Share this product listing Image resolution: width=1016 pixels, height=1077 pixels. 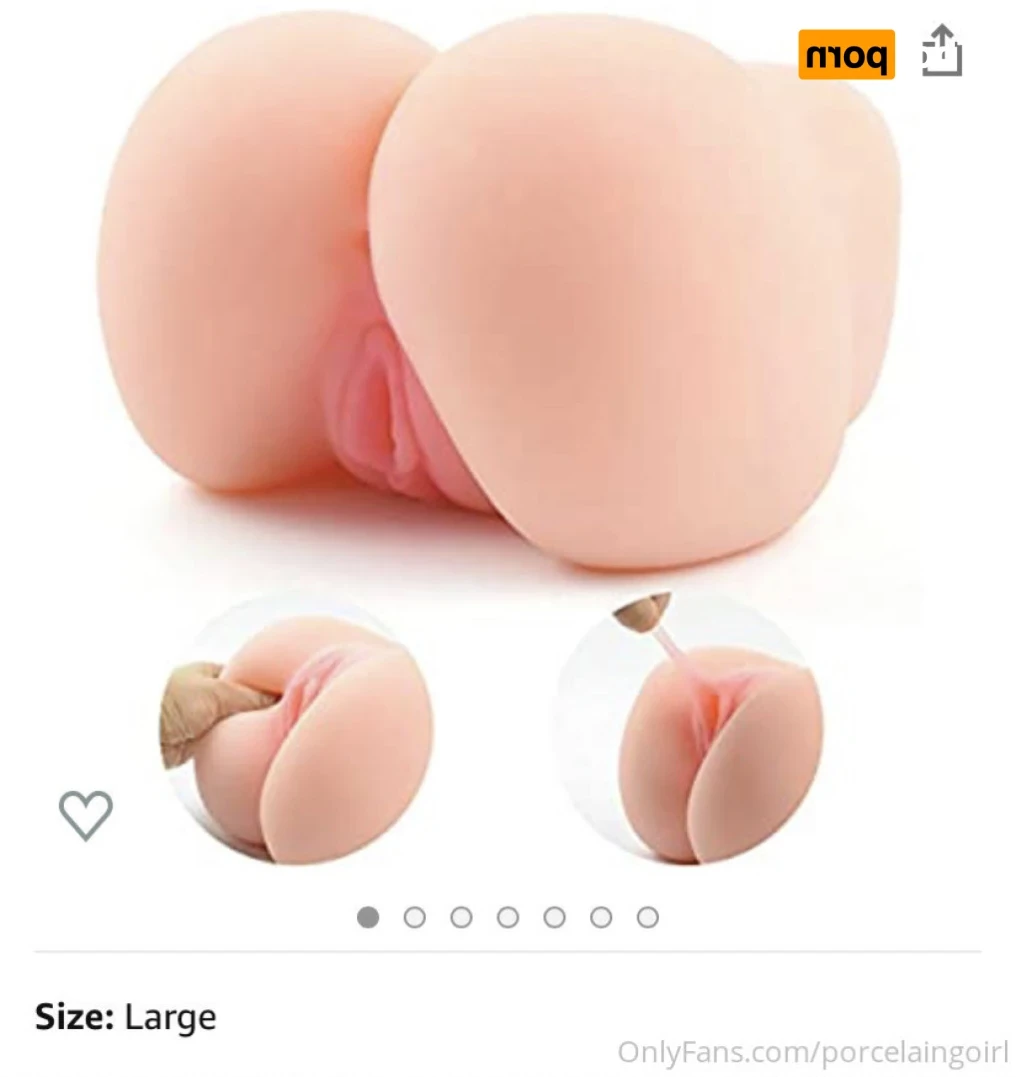point(941,52)
